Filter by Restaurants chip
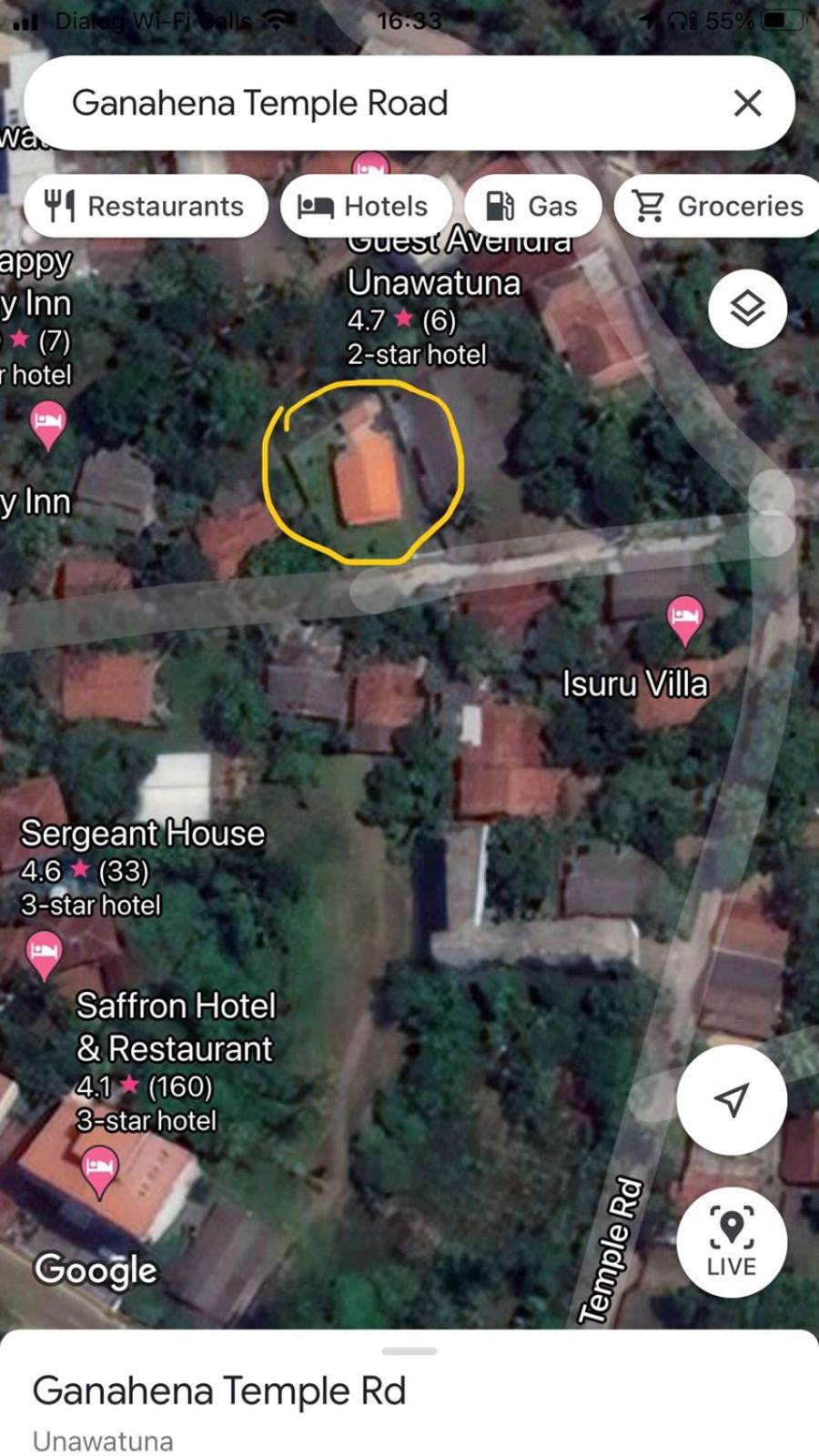 pyautogui.click(x=146, y=207)
